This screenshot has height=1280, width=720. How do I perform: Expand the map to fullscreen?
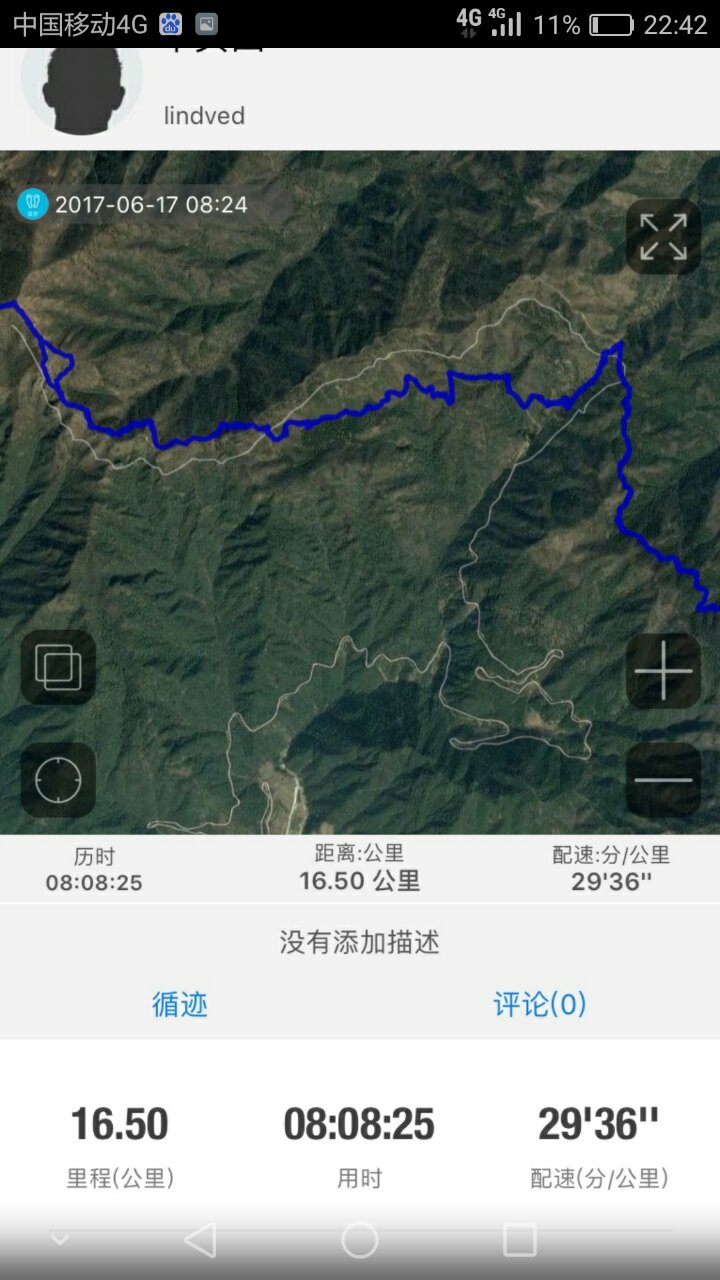tap(663, 237)
